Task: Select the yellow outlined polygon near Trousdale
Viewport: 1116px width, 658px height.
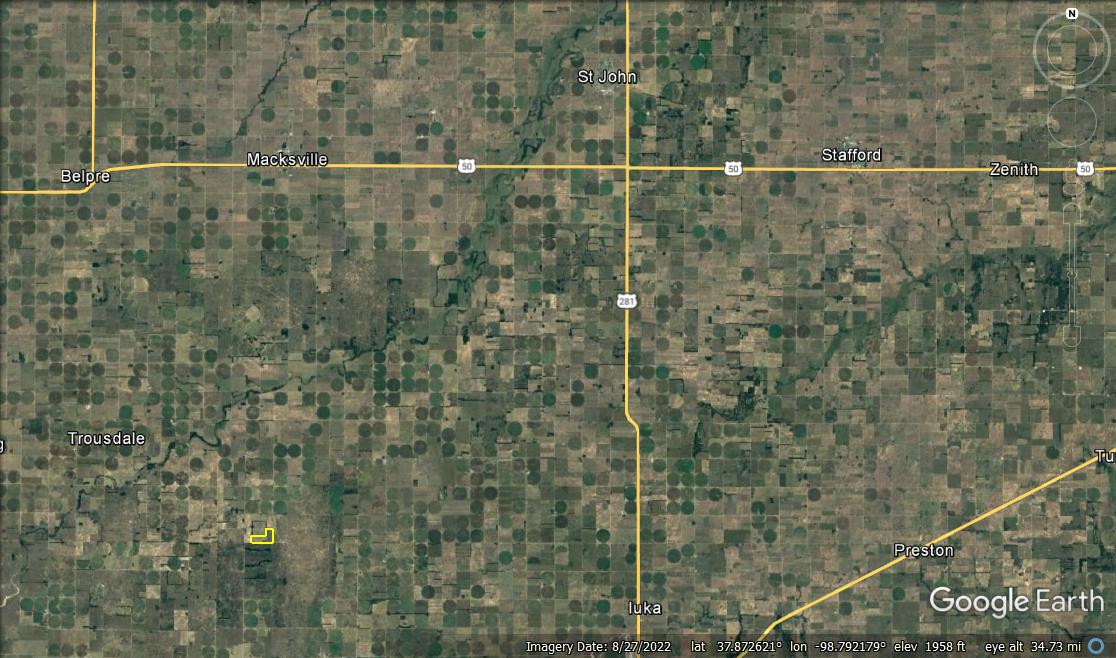Action: [x=262, y=536]
